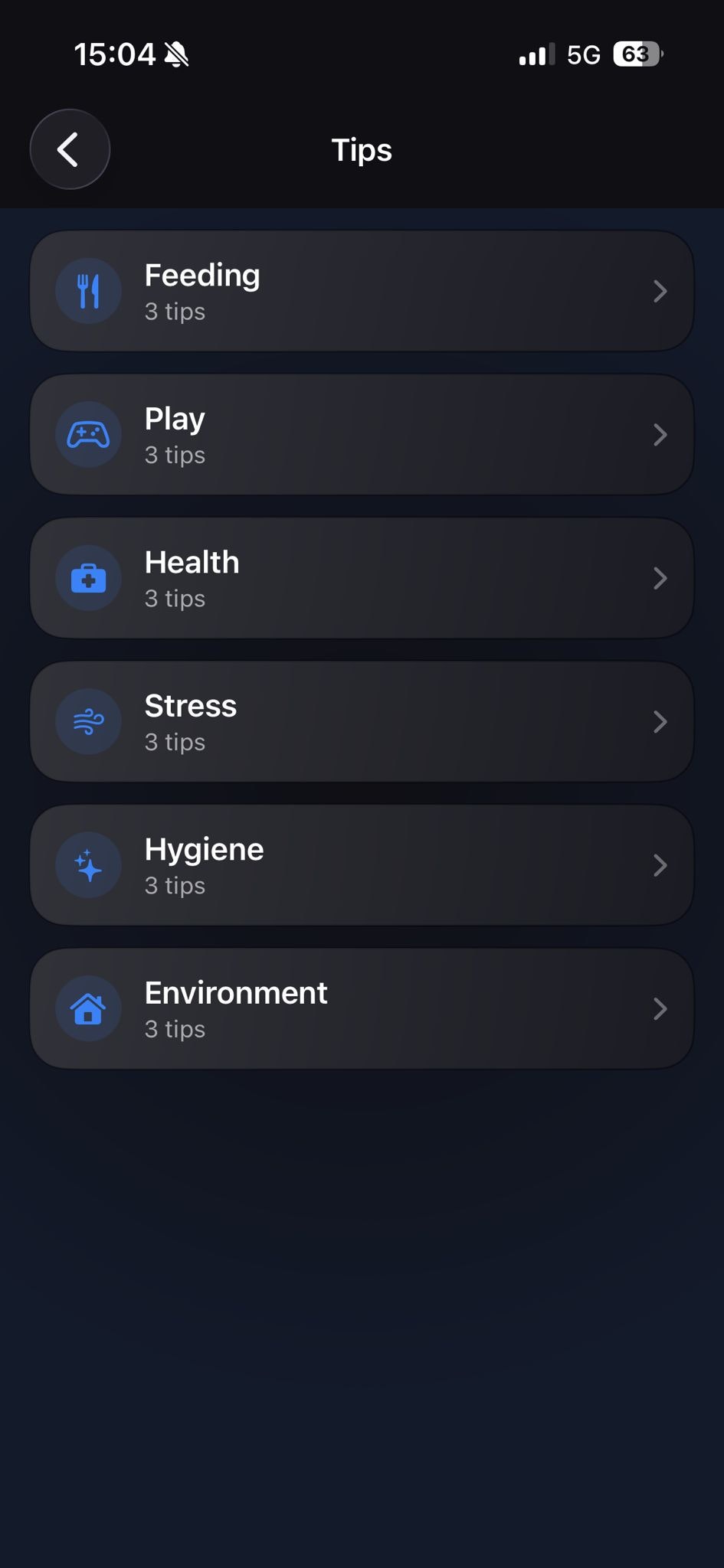
Task: Select the Hygiene tips category
Action: click(x=362, y=866)
